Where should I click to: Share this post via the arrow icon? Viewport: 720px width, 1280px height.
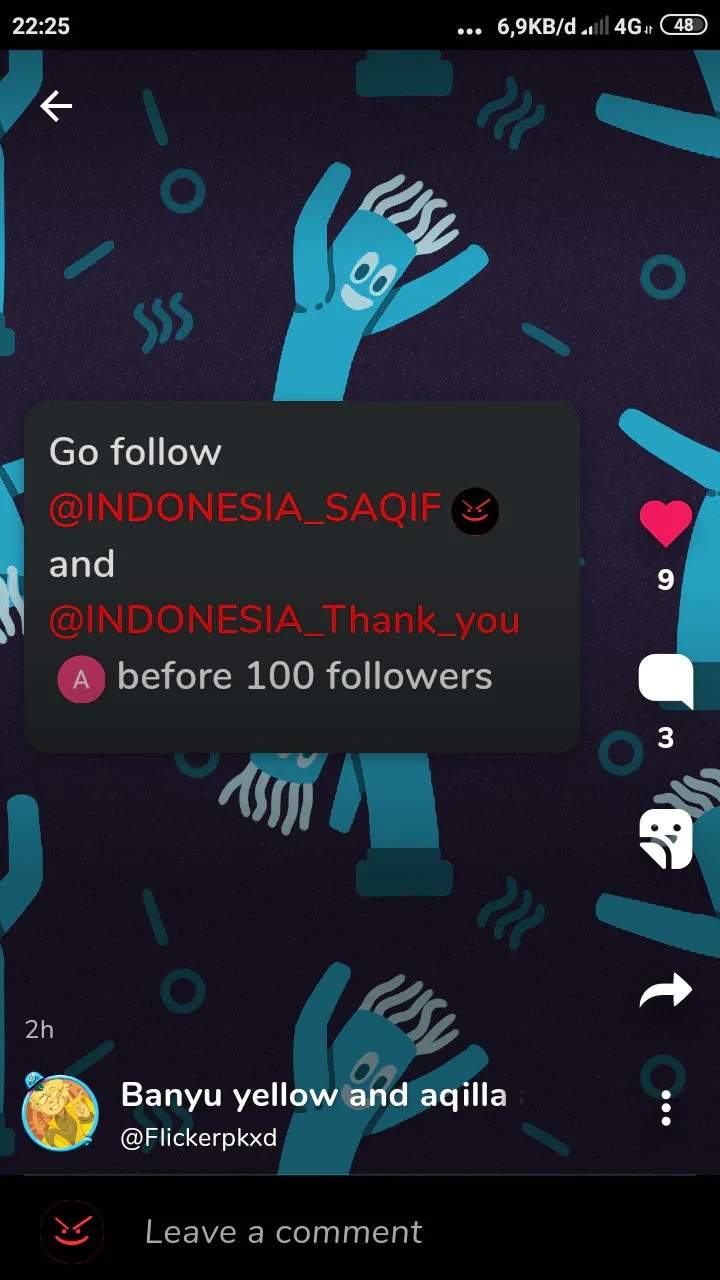click(x=666, y=991)
